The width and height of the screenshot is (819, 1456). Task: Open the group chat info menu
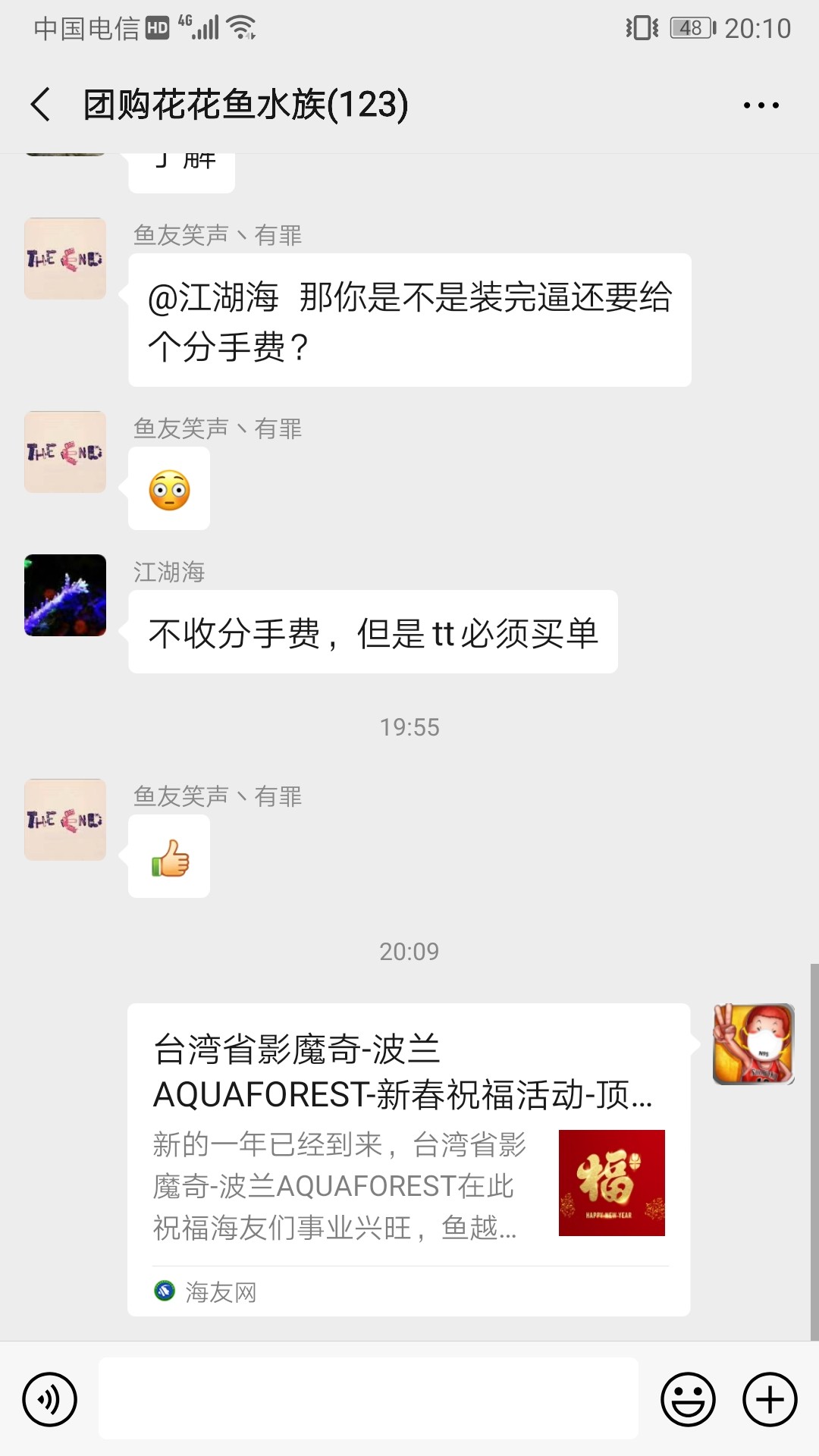(761, 105)
